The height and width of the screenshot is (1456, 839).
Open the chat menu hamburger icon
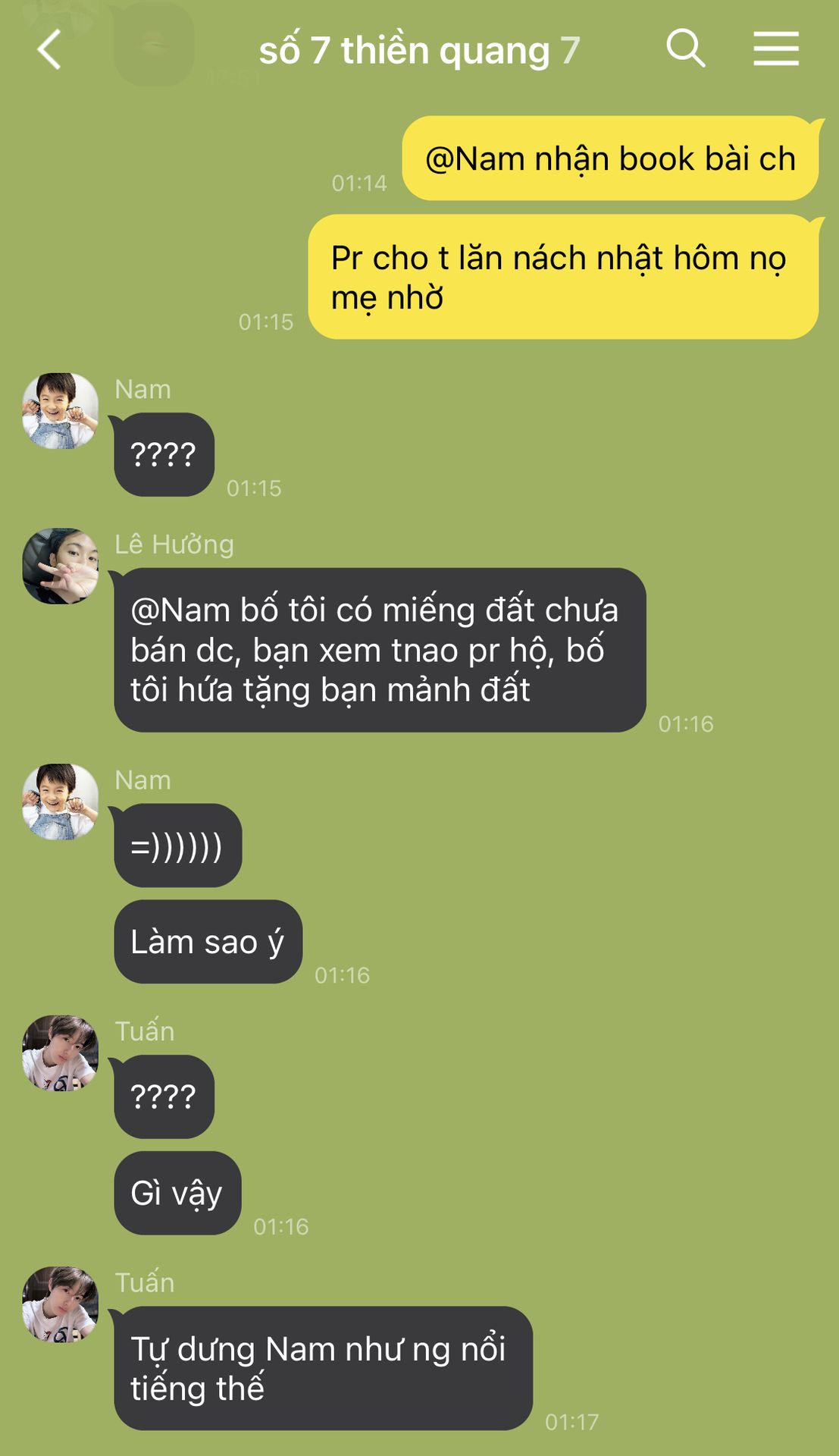coord(776,49)
